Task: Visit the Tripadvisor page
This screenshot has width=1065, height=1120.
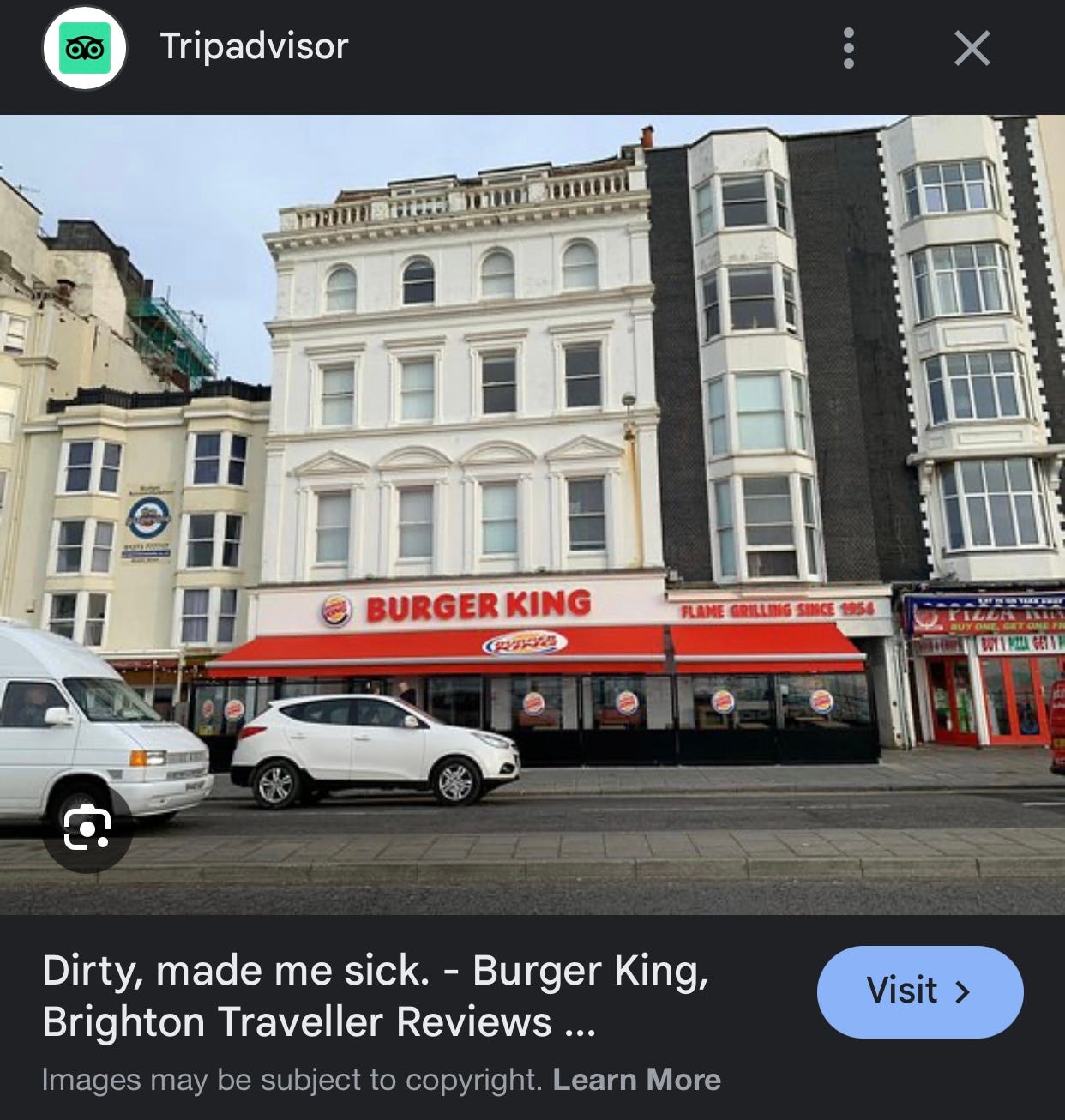Action: pos(919,991)
